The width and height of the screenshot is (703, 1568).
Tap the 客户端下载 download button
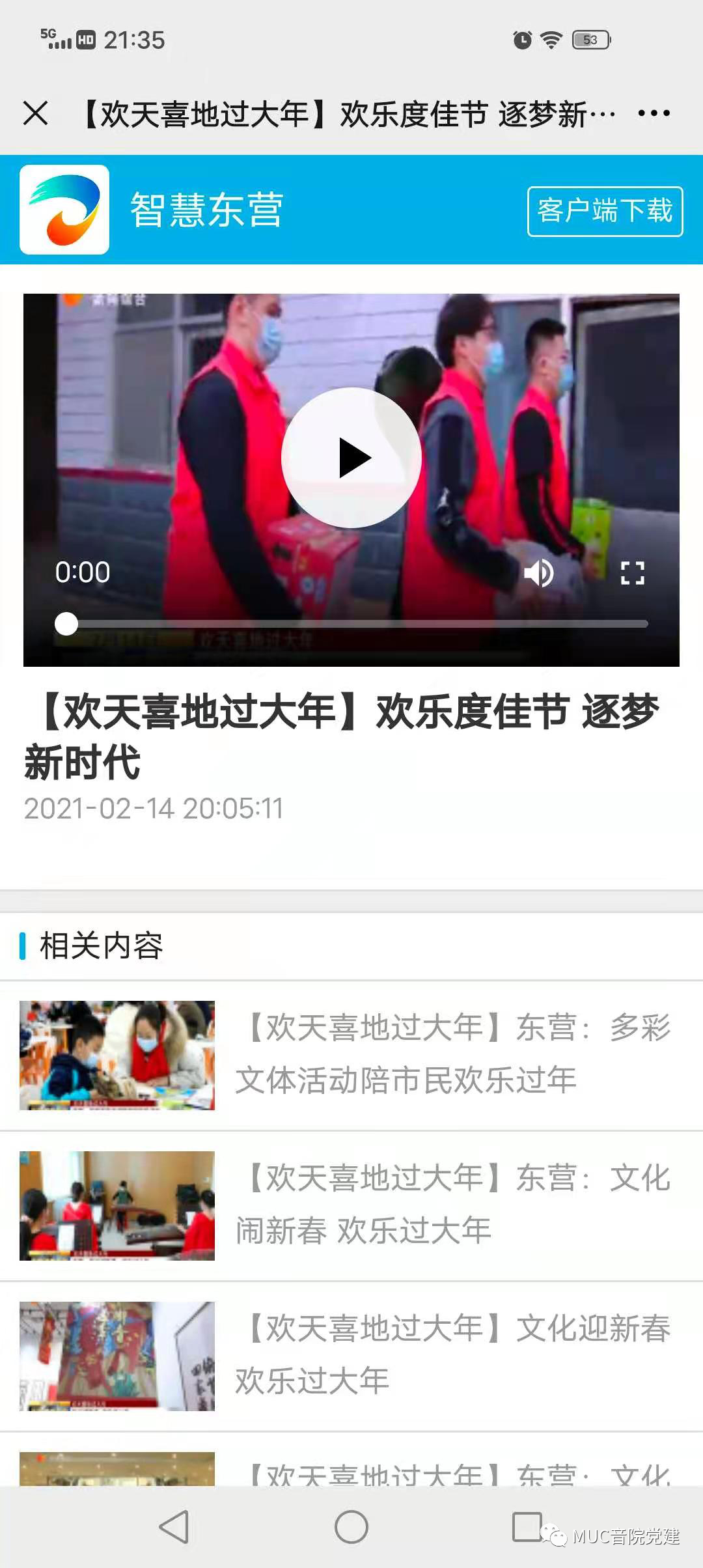click(x=605, y=211)
